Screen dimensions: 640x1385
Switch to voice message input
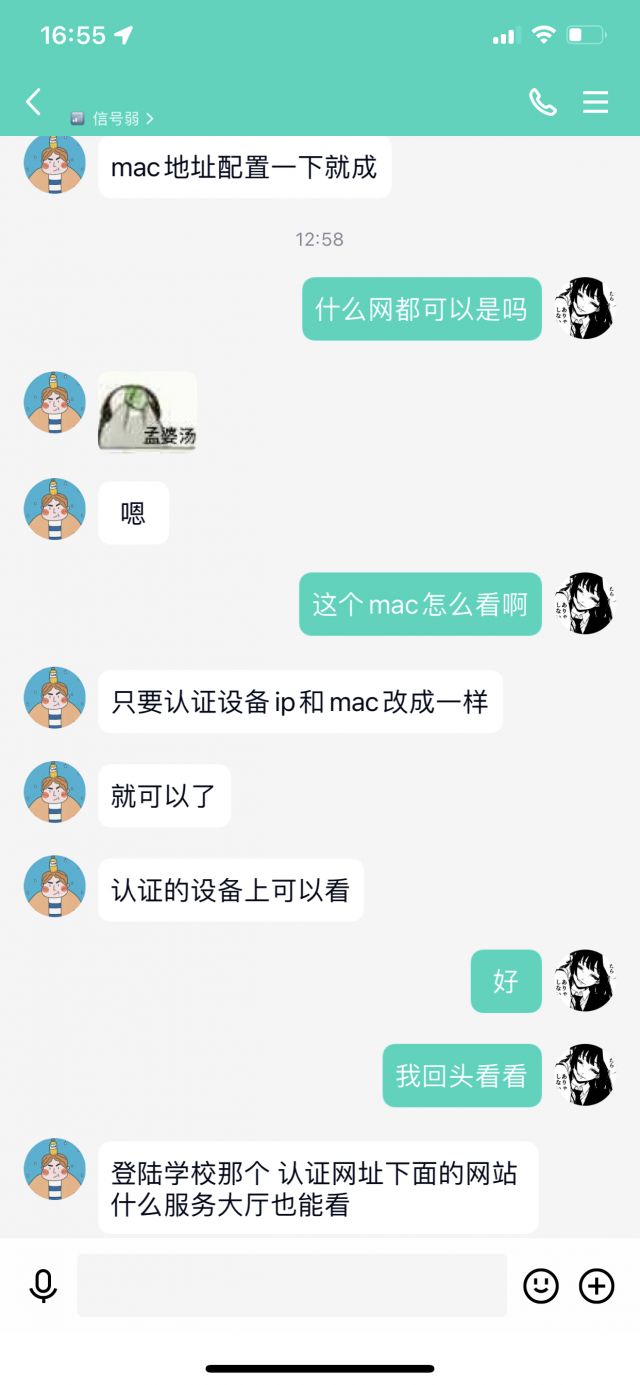pos(43,1286)
